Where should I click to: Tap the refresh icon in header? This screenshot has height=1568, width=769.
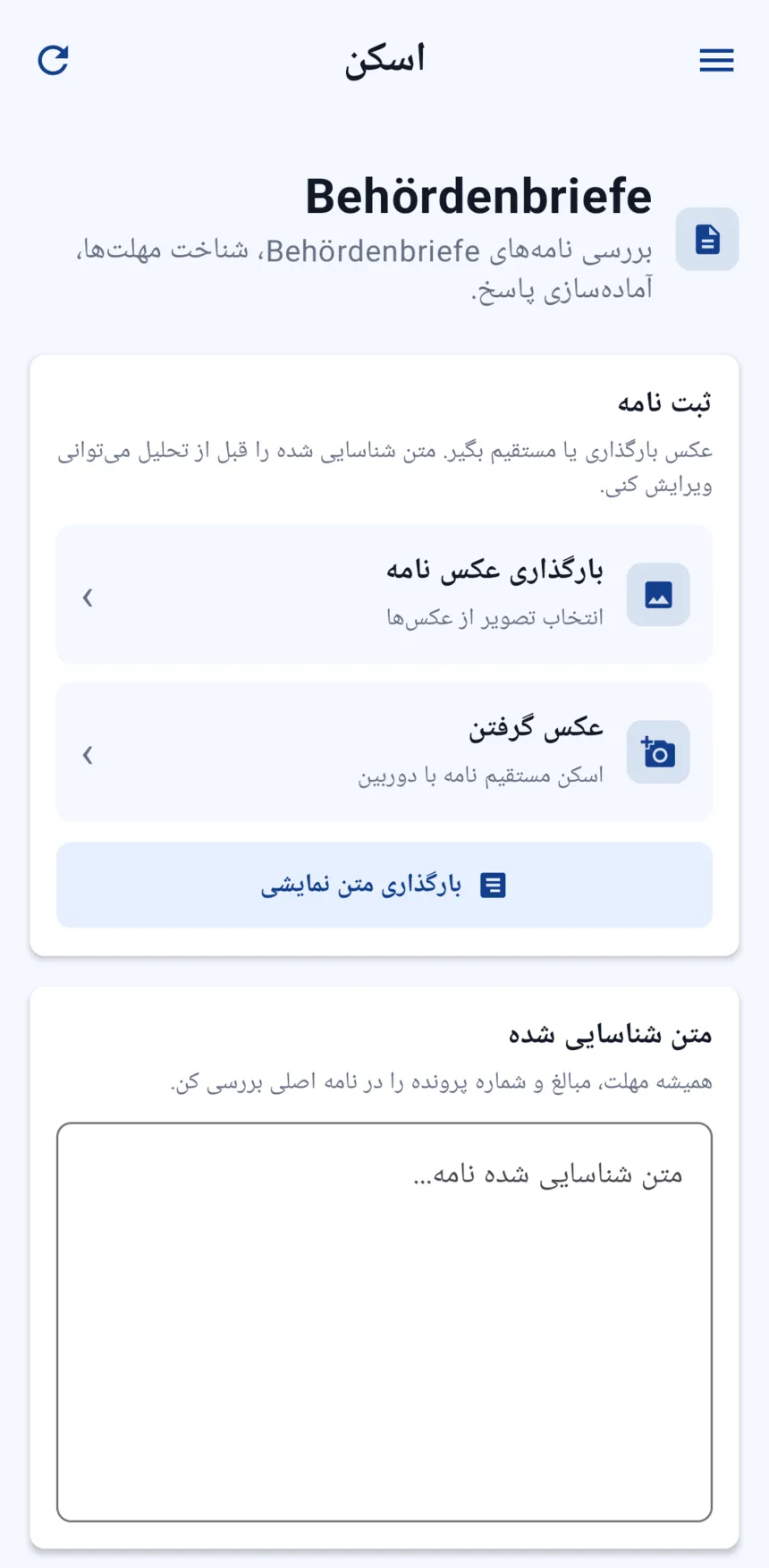53,60
